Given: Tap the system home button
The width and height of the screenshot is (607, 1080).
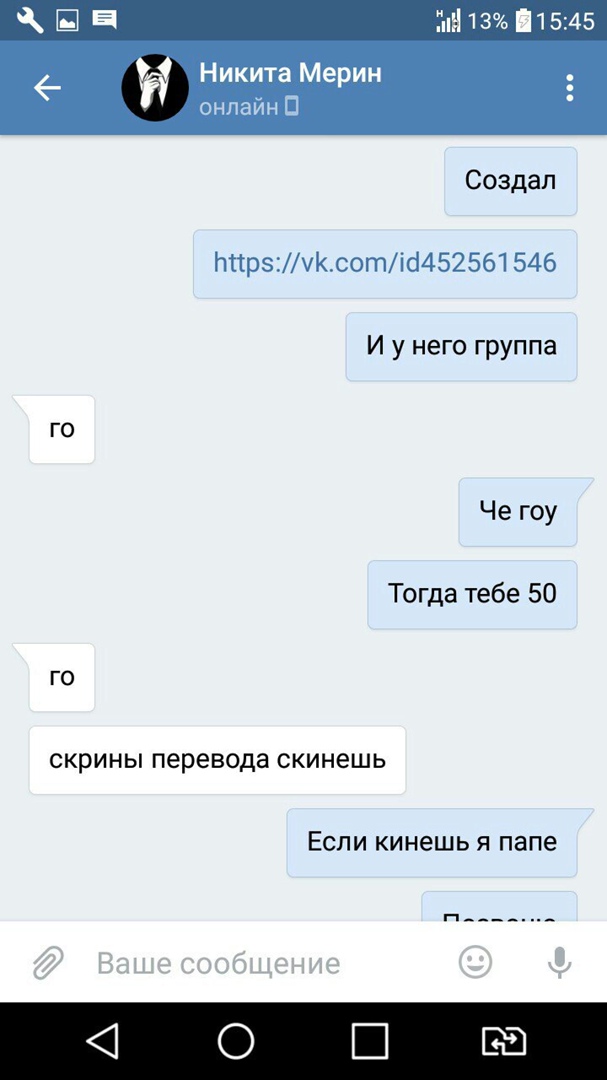Looking at the screenshot, I should click(x=236, y=1041).
